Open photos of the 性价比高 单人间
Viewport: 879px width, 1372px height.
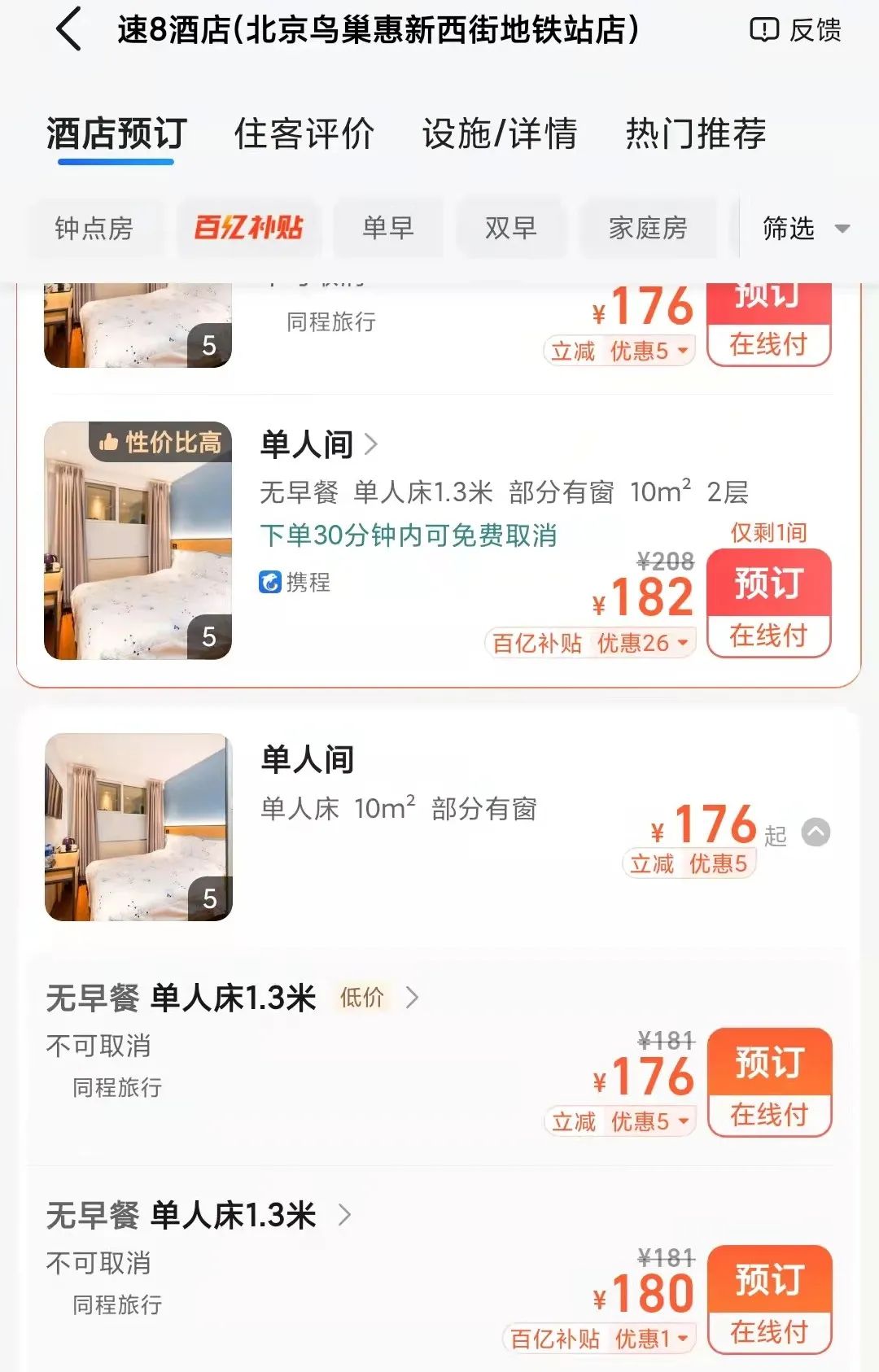[x=138, y=540]
